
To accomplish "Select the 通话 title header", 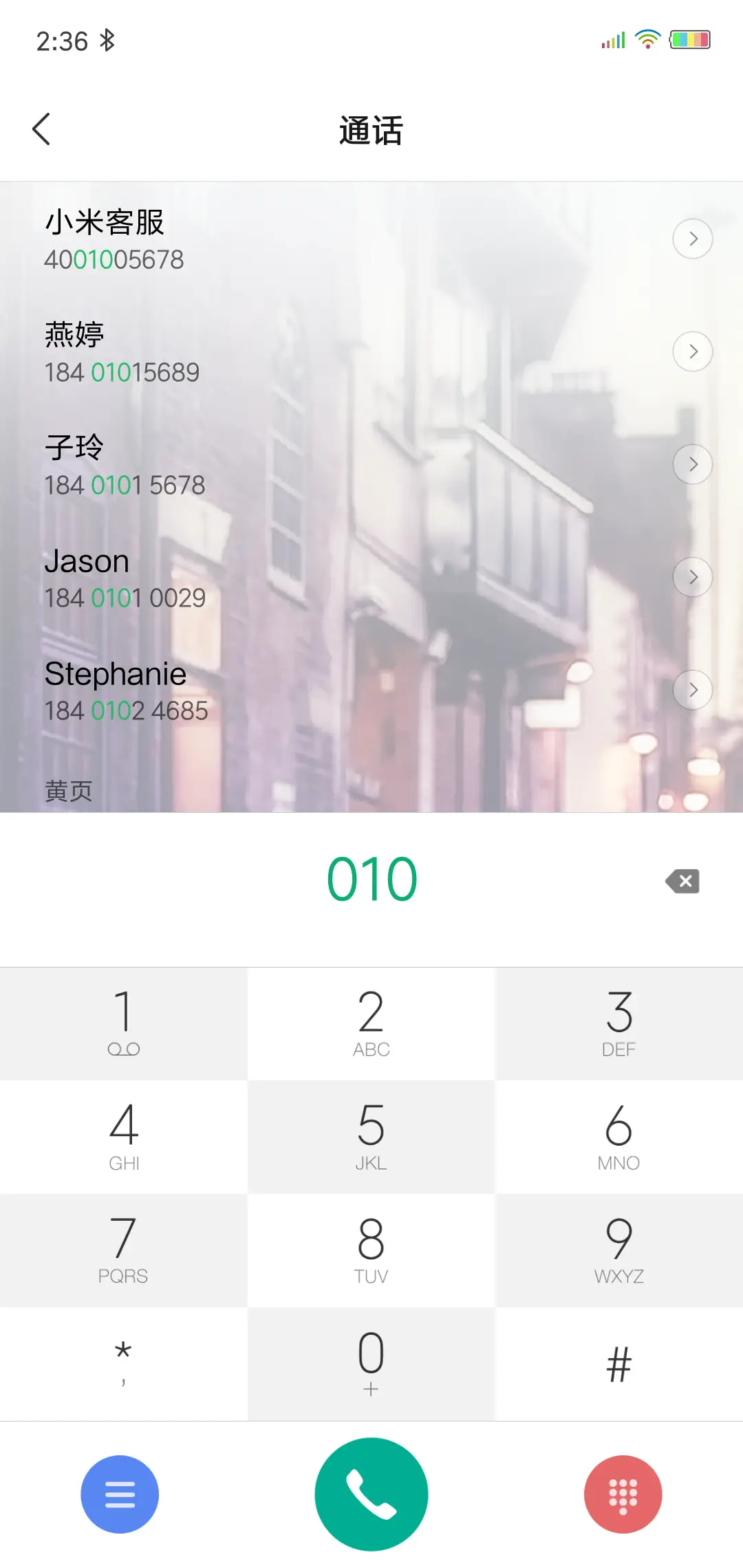I will pyautogui.click(x=371, y=131).
